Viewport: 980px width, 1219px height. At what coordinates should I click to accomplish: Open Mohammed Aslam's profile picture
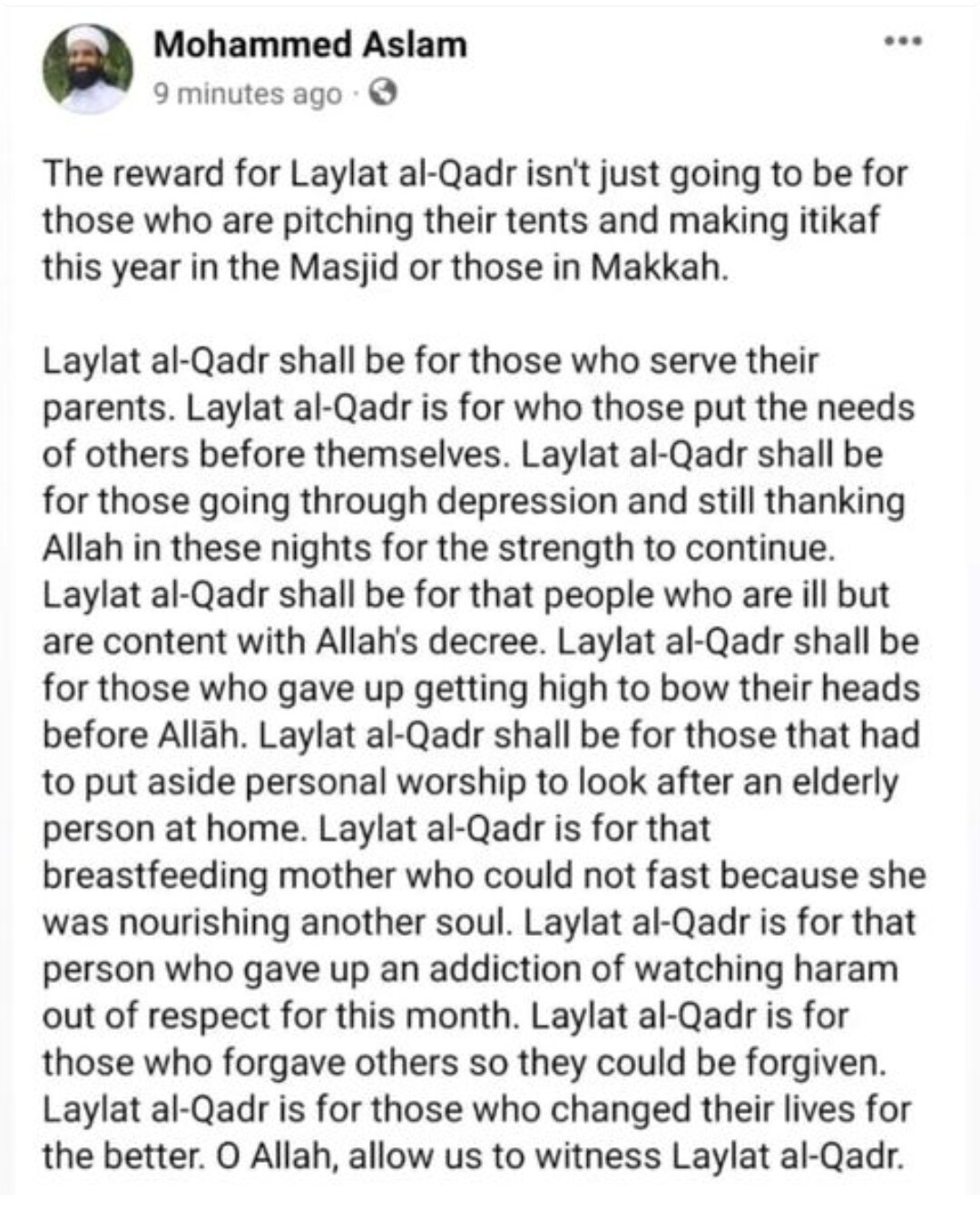point(87,69)
